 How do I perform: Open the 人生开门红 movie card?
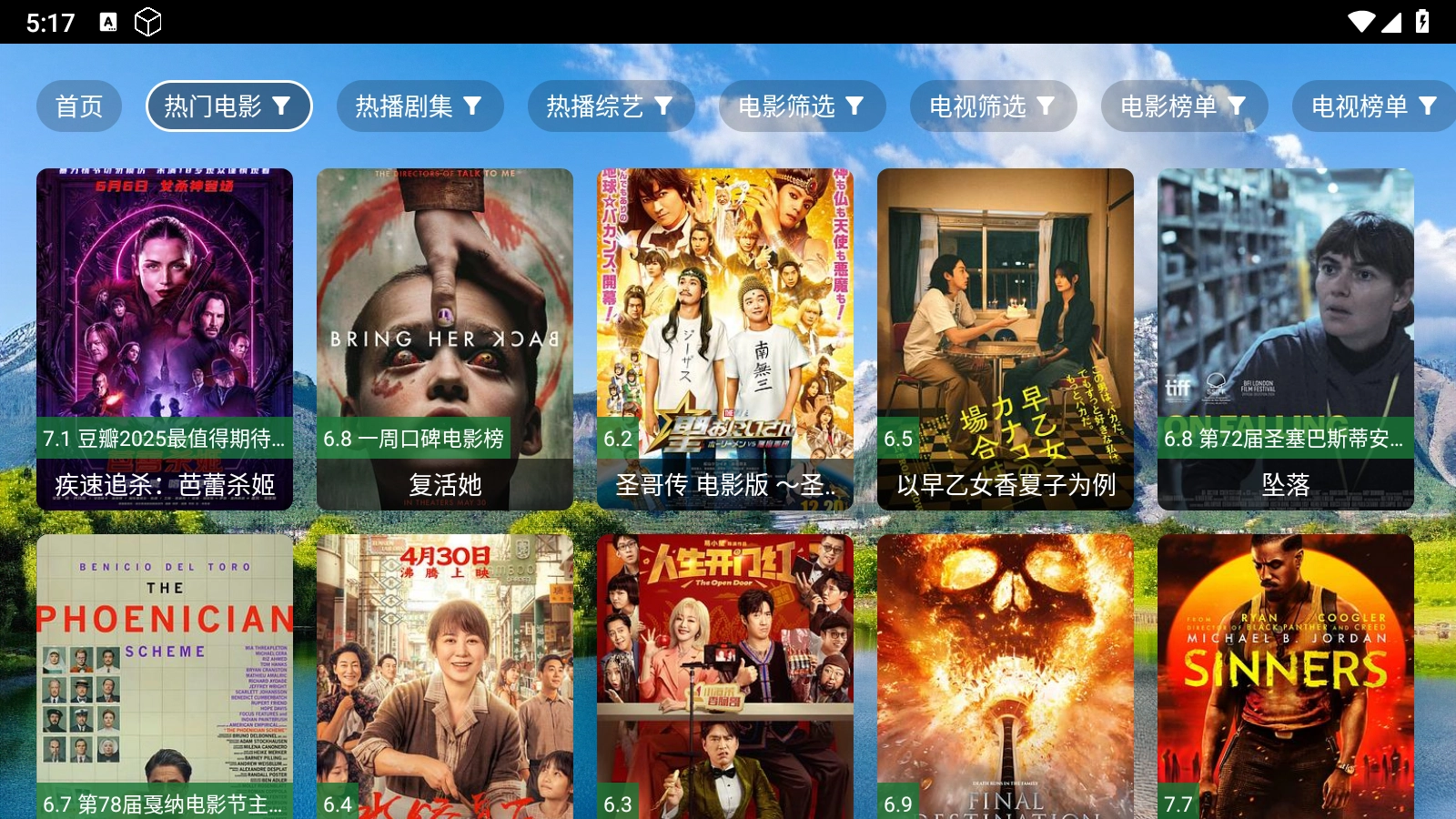(x=725, y=675)
